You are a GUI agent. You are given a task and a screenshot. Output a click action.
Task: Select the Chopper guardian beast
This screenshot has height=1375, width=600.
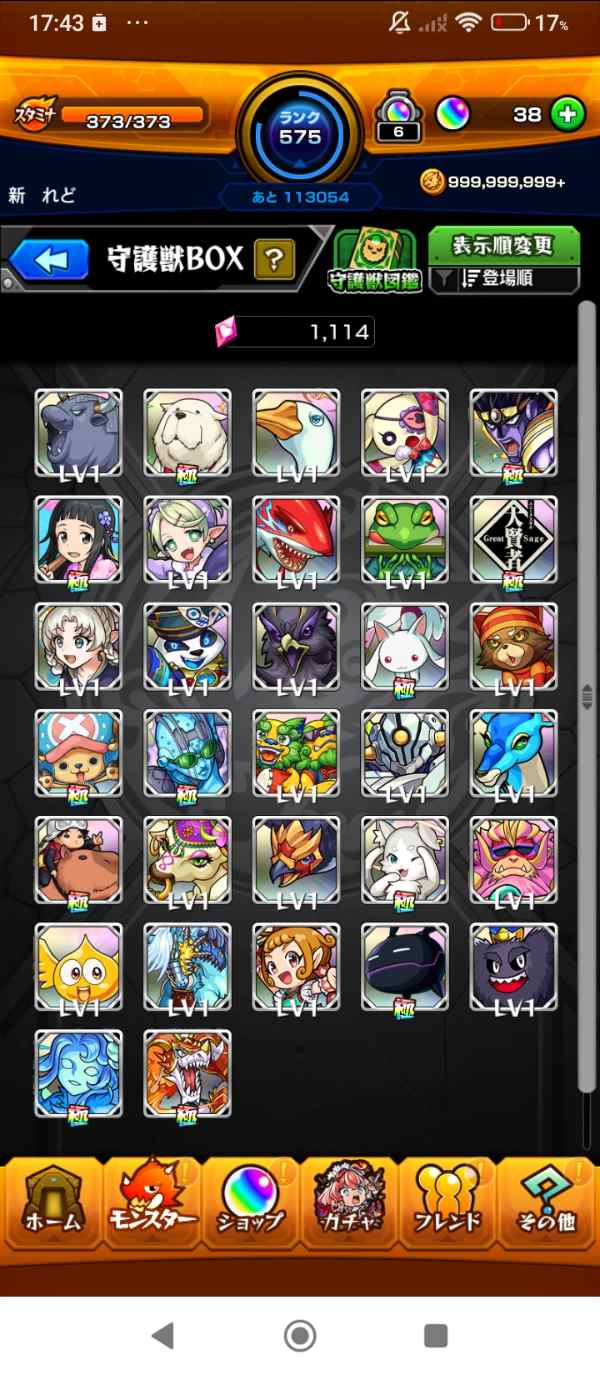[78, 753]
